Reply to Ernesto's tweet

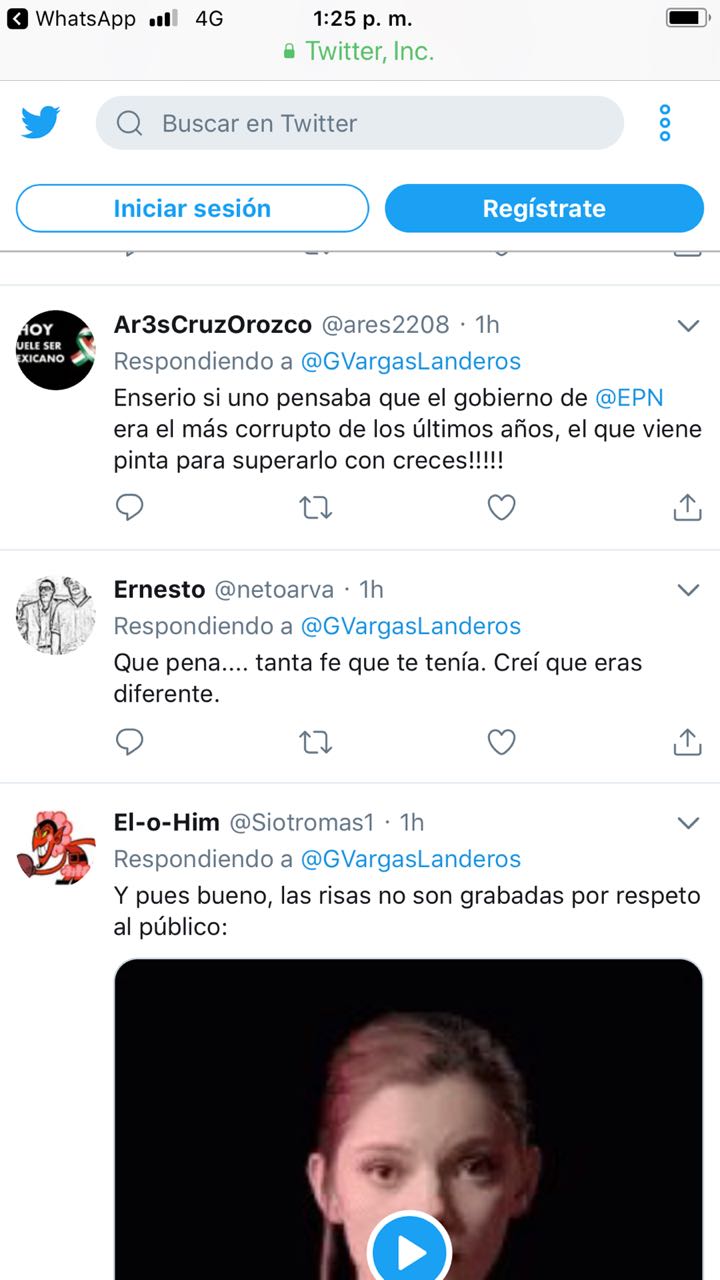(130, 742)
